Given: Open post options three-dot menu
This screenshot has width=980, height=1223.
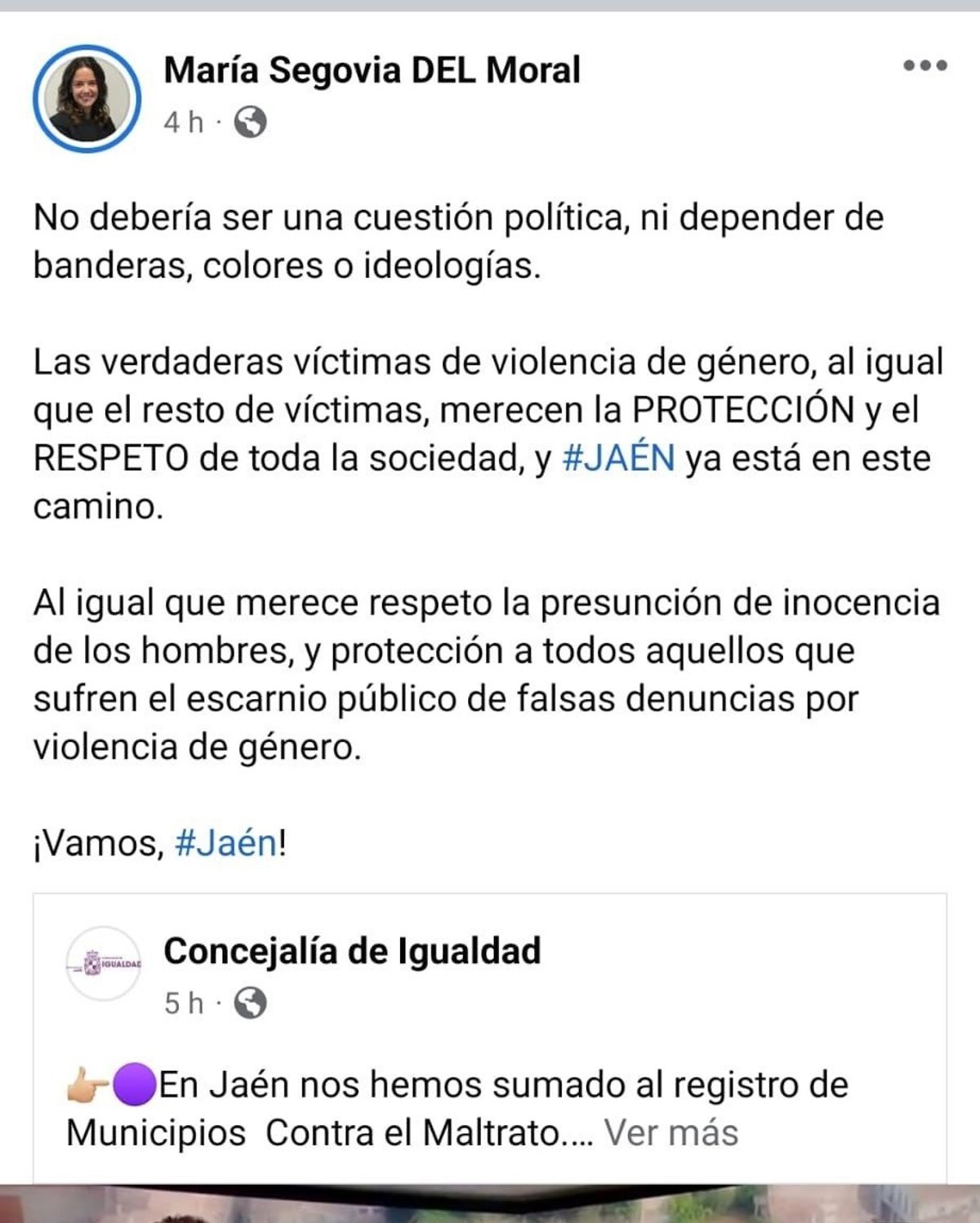Looking at the screenshot, I should click(x=924, y=65).
